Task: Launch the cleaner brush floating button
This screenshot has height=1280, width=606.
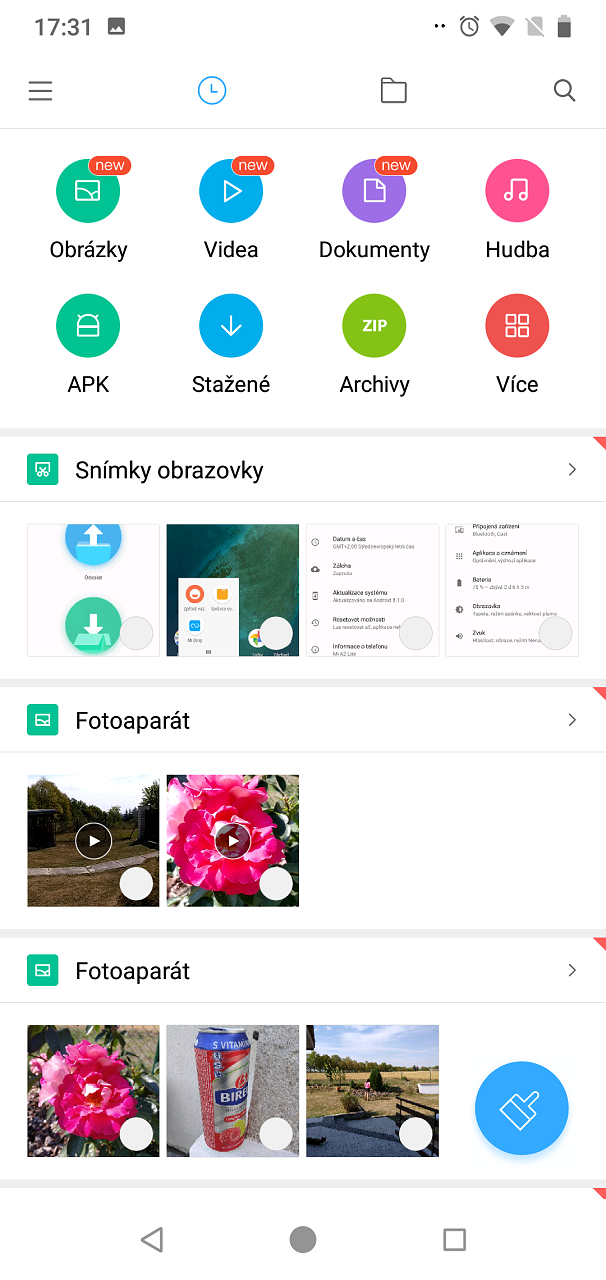Action: [522, 1109]
